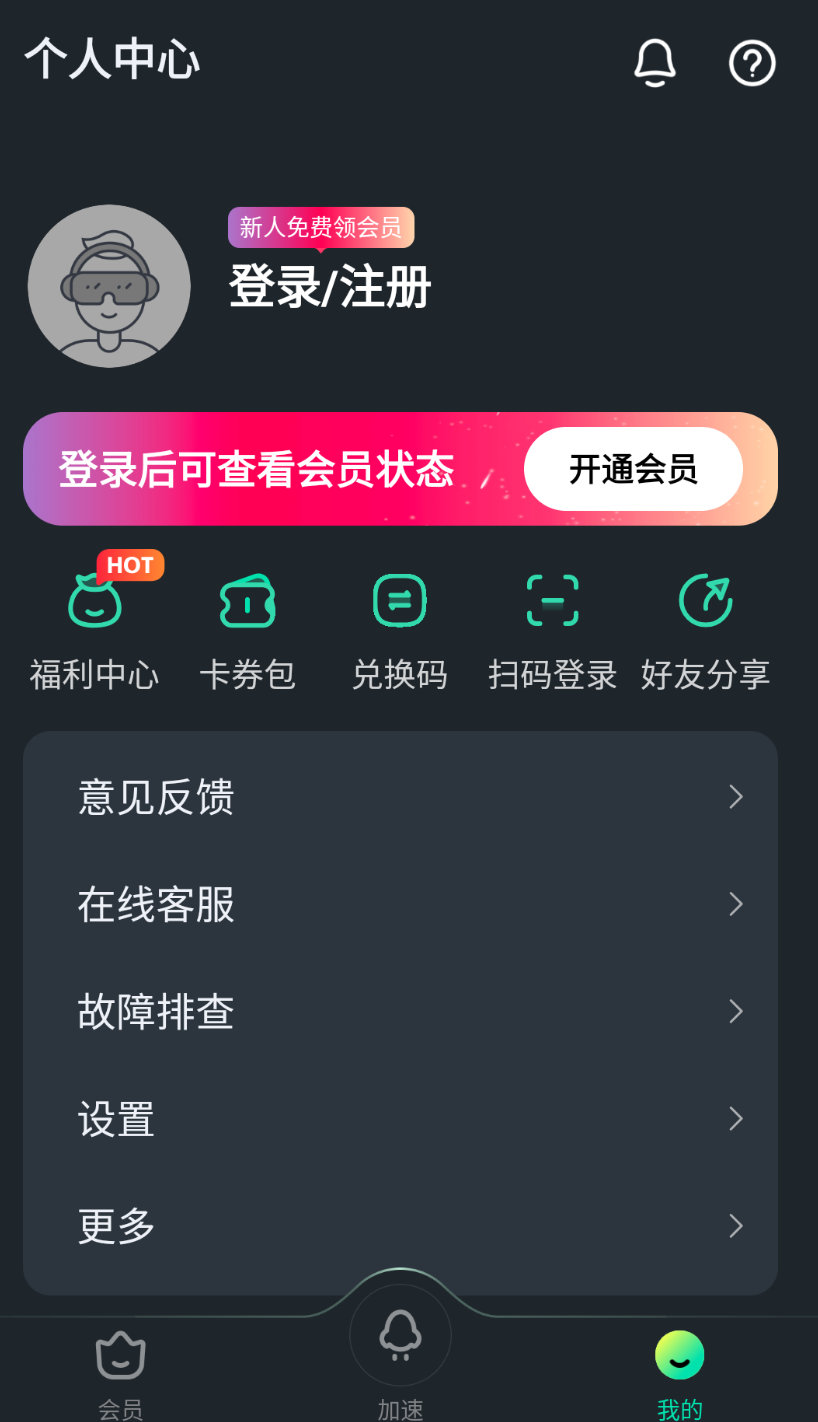Select the 我的 tab

680,1370
